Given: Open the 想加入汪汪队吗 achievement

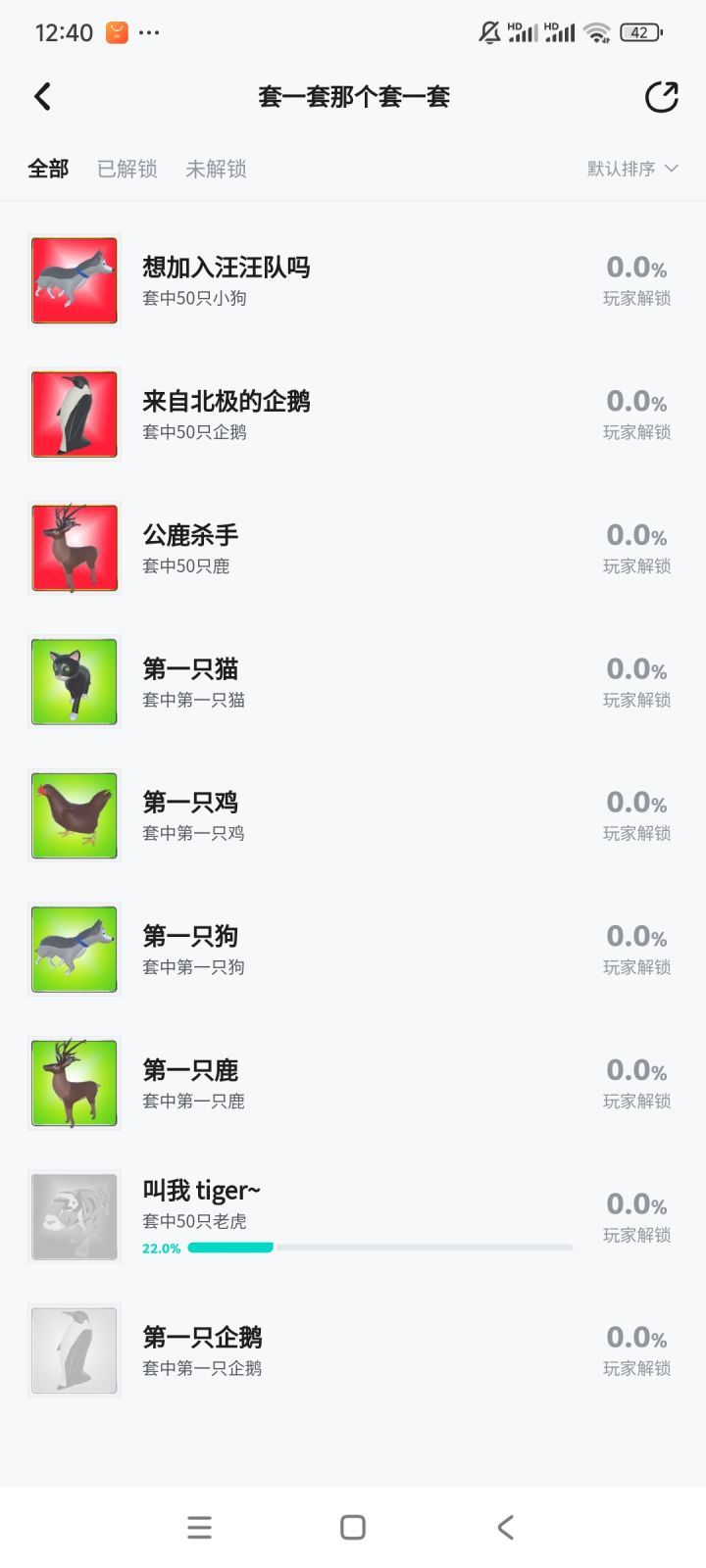Looking at the screenshot, I should pyautogui.click(x=353, y=280).
